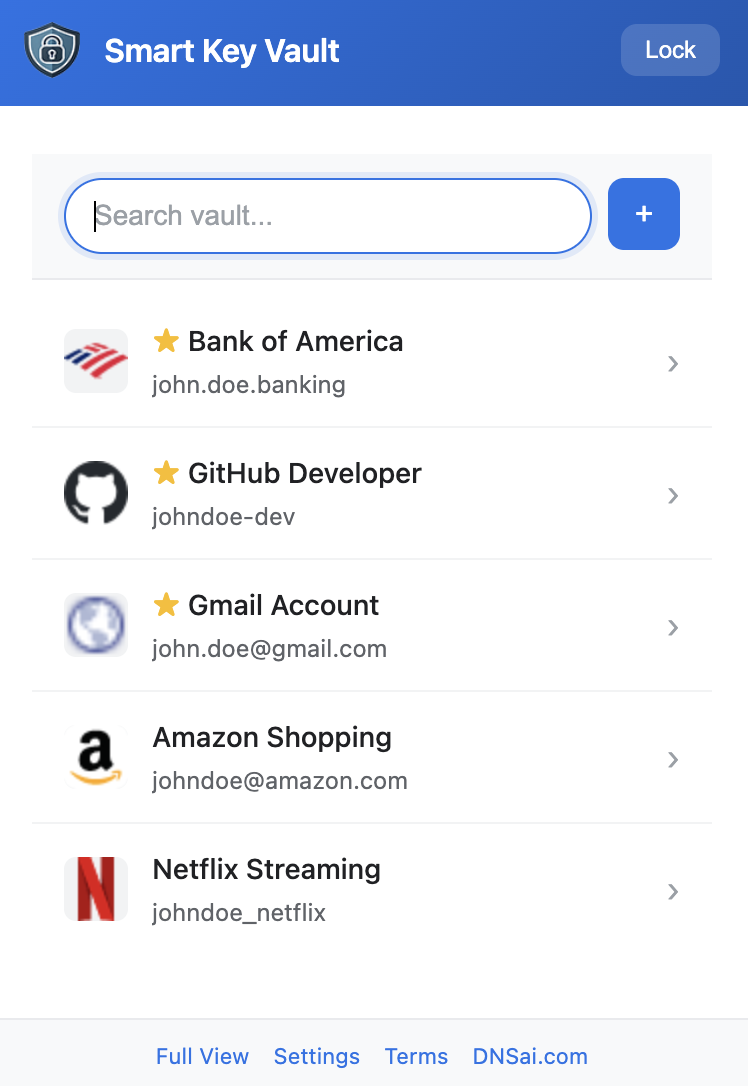Screen dimensions: 748x1086
Task: Click the Lock button
Action: point(670,49)
